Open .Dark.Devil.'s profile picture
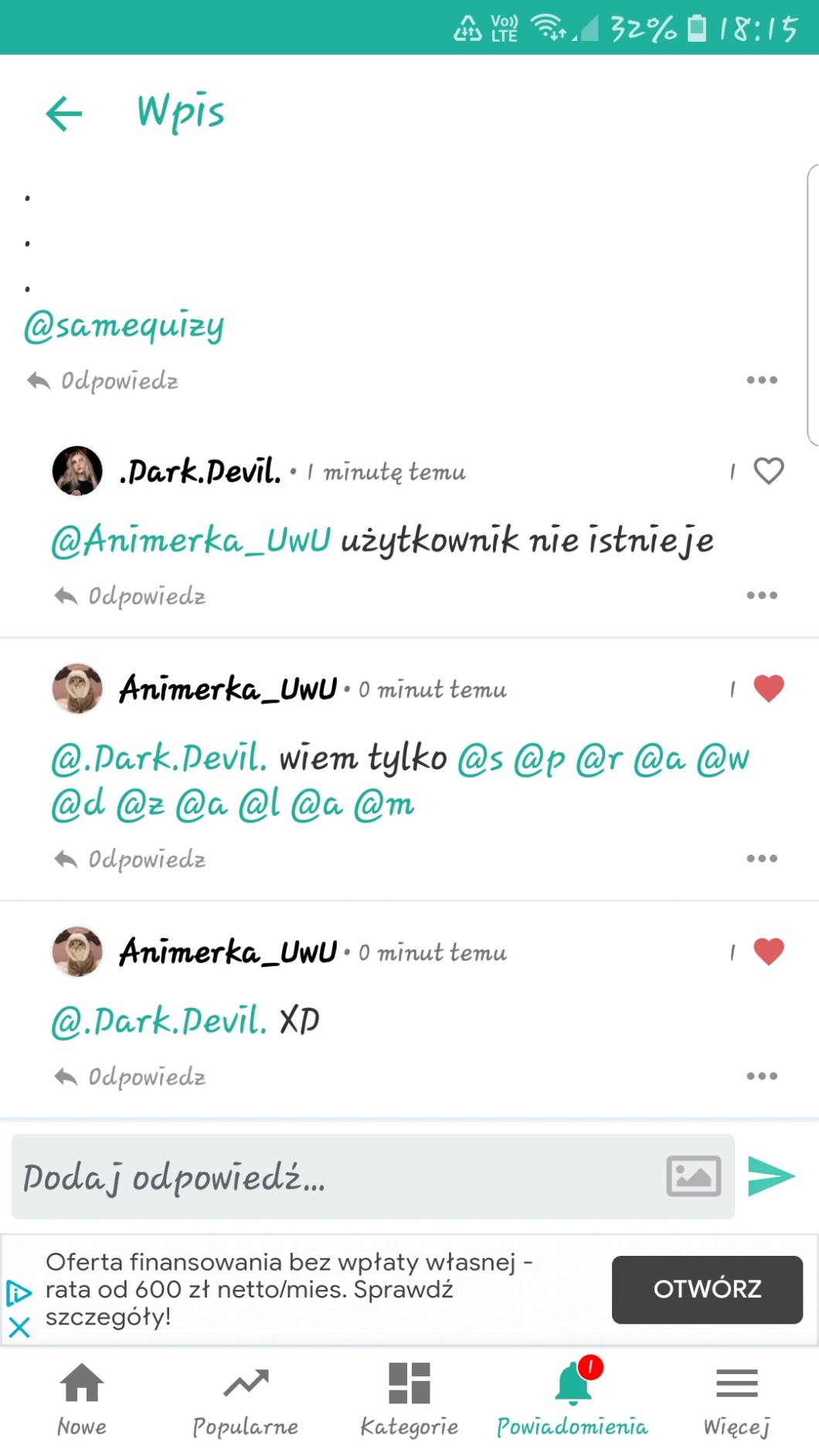 77,471
